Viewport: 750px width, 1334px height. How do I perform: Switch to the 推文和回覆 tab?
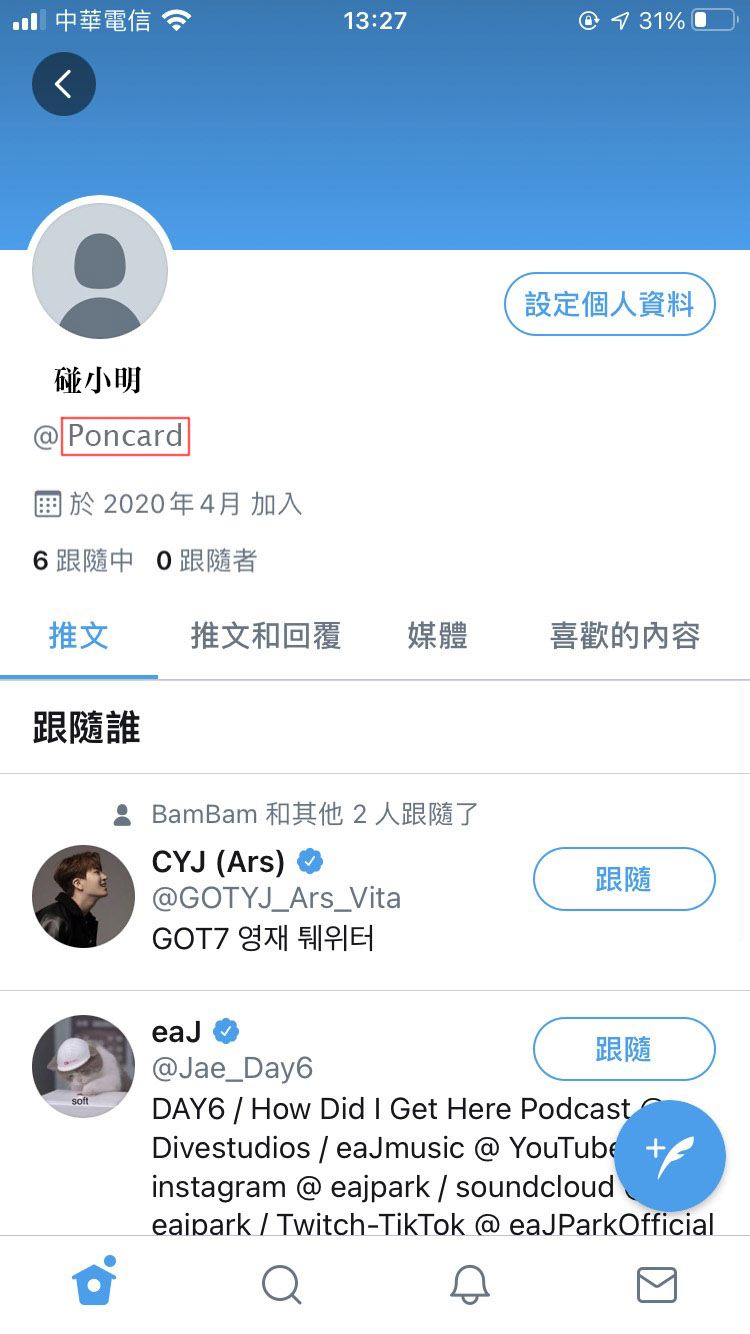(266, 636)
